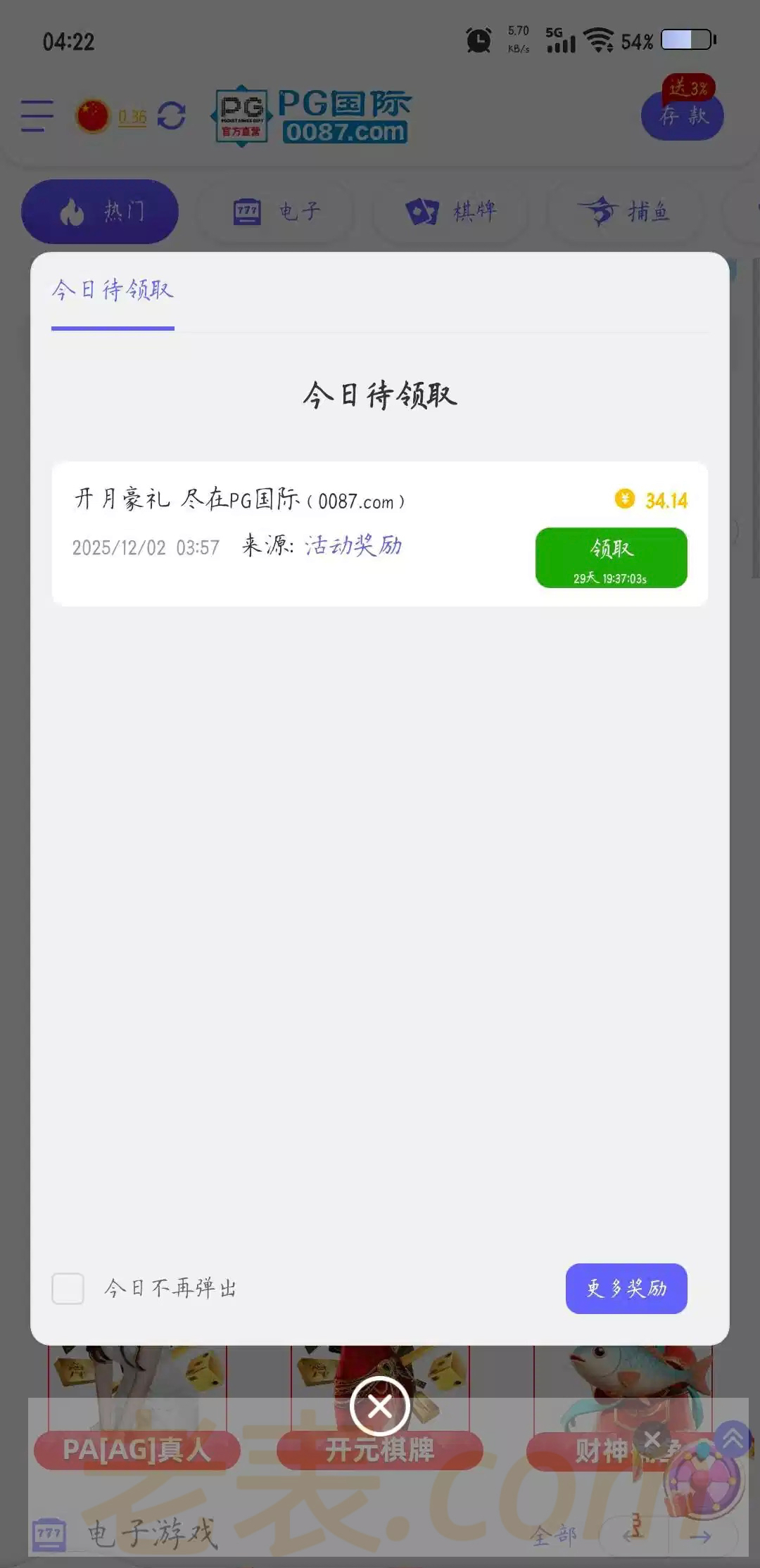The image size is (760, 1568).
Task: Tap the 存款 deposit button
Action: [682, 116]
